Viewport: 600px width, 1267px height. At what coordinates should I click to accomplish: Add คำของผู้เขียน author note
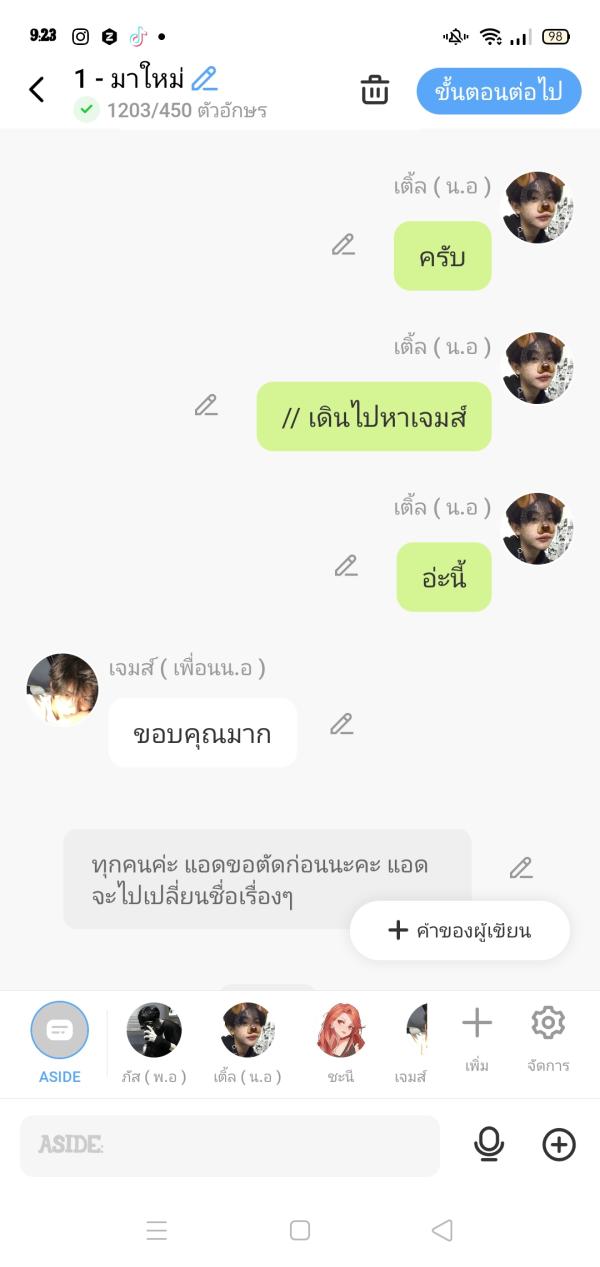459,931
